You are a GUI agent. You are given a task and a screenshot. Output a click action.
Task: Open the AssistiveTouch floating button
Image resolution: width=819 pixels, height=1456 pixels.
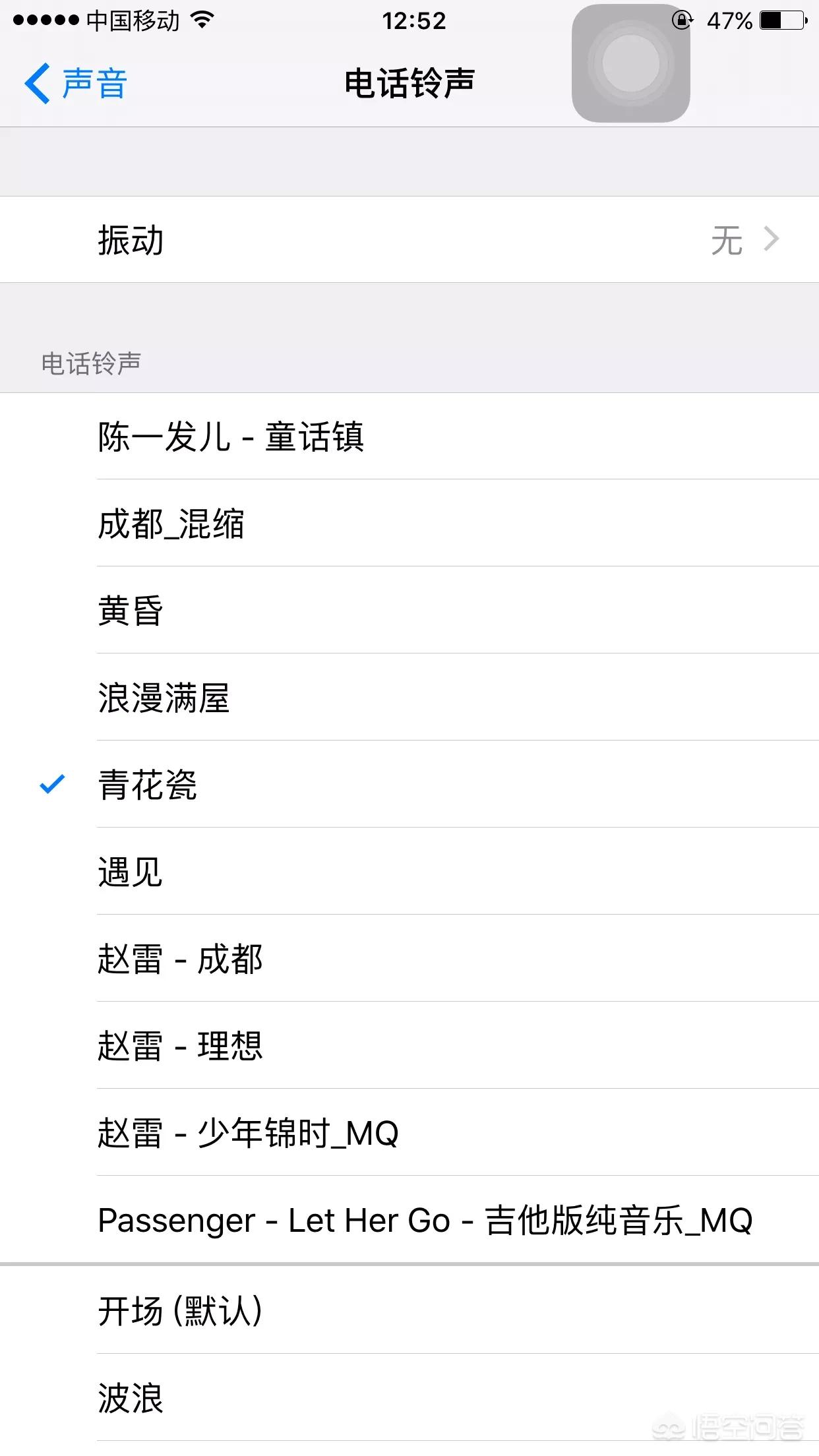click(631, 63)
